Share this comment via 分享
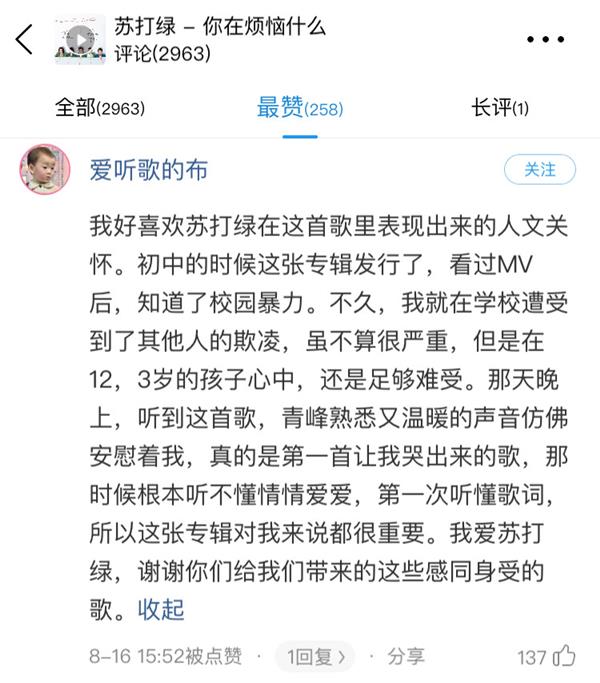The image size is (600, 683). point(397,657)
